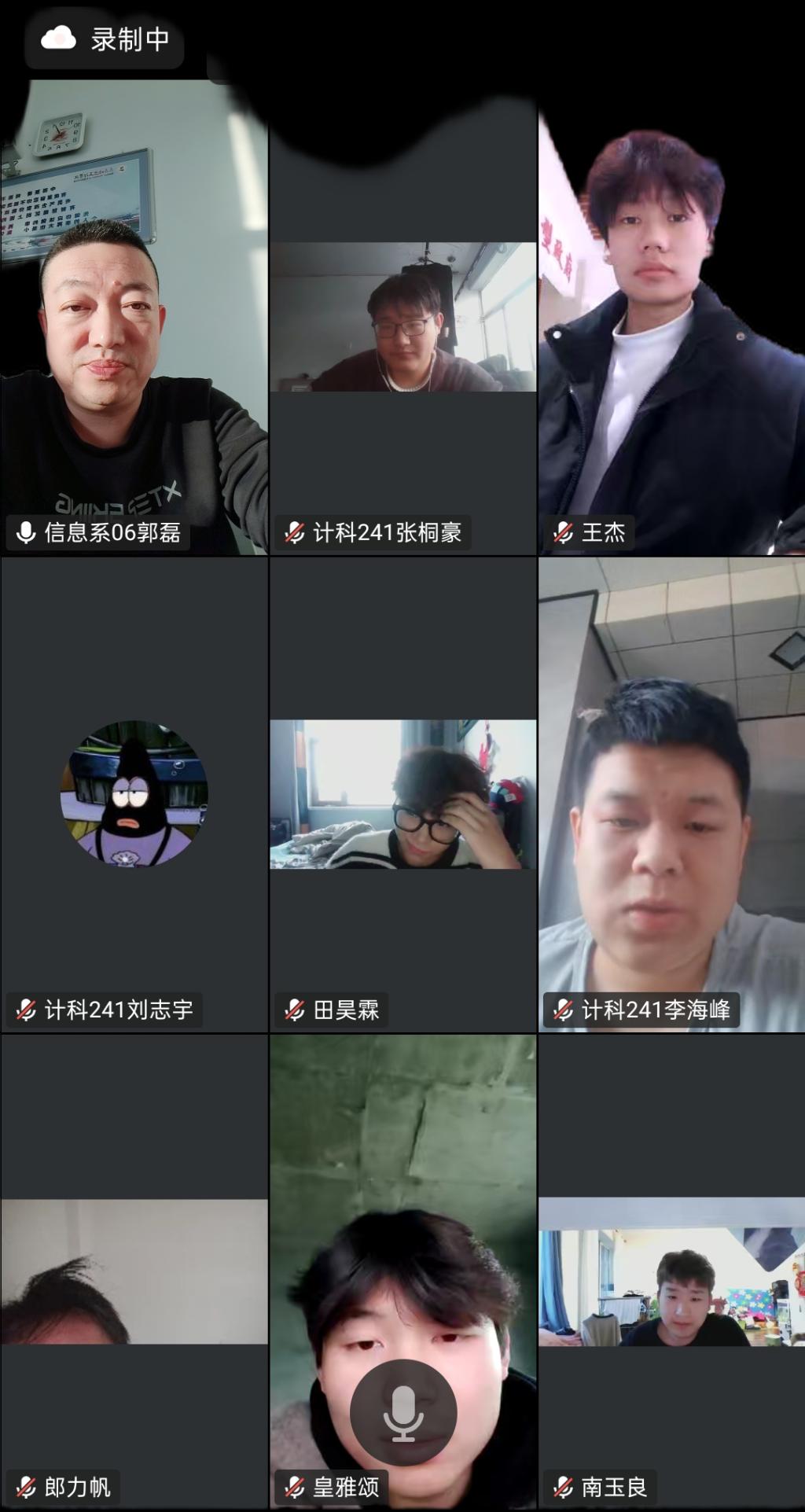The width and height of the screenshot is (805, 1512).
Task: Open 信息系06郭磊's video tile
Action: click(134, 330)
